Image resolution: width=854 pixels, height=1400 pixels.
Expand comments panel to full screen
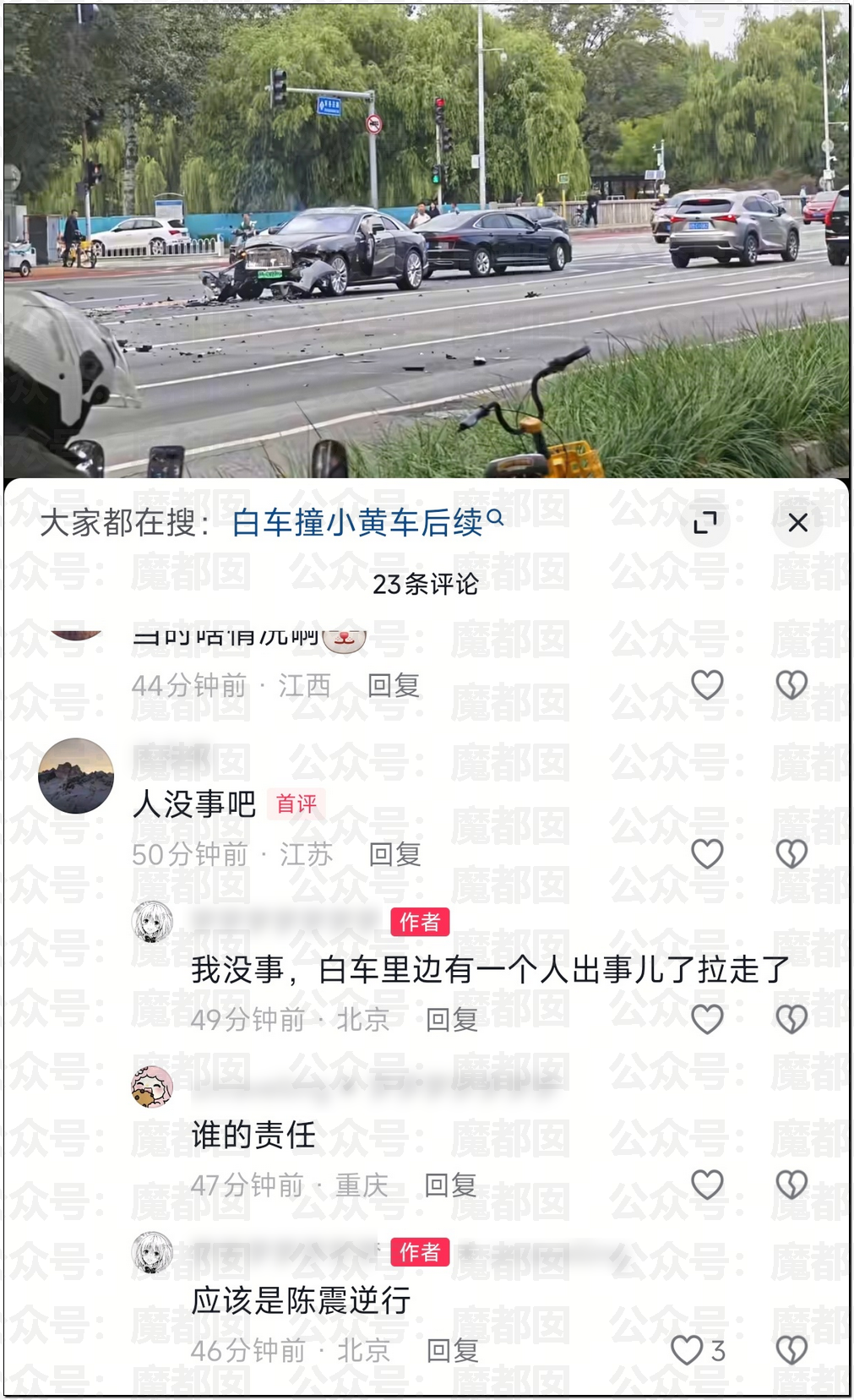click(705, 523)
